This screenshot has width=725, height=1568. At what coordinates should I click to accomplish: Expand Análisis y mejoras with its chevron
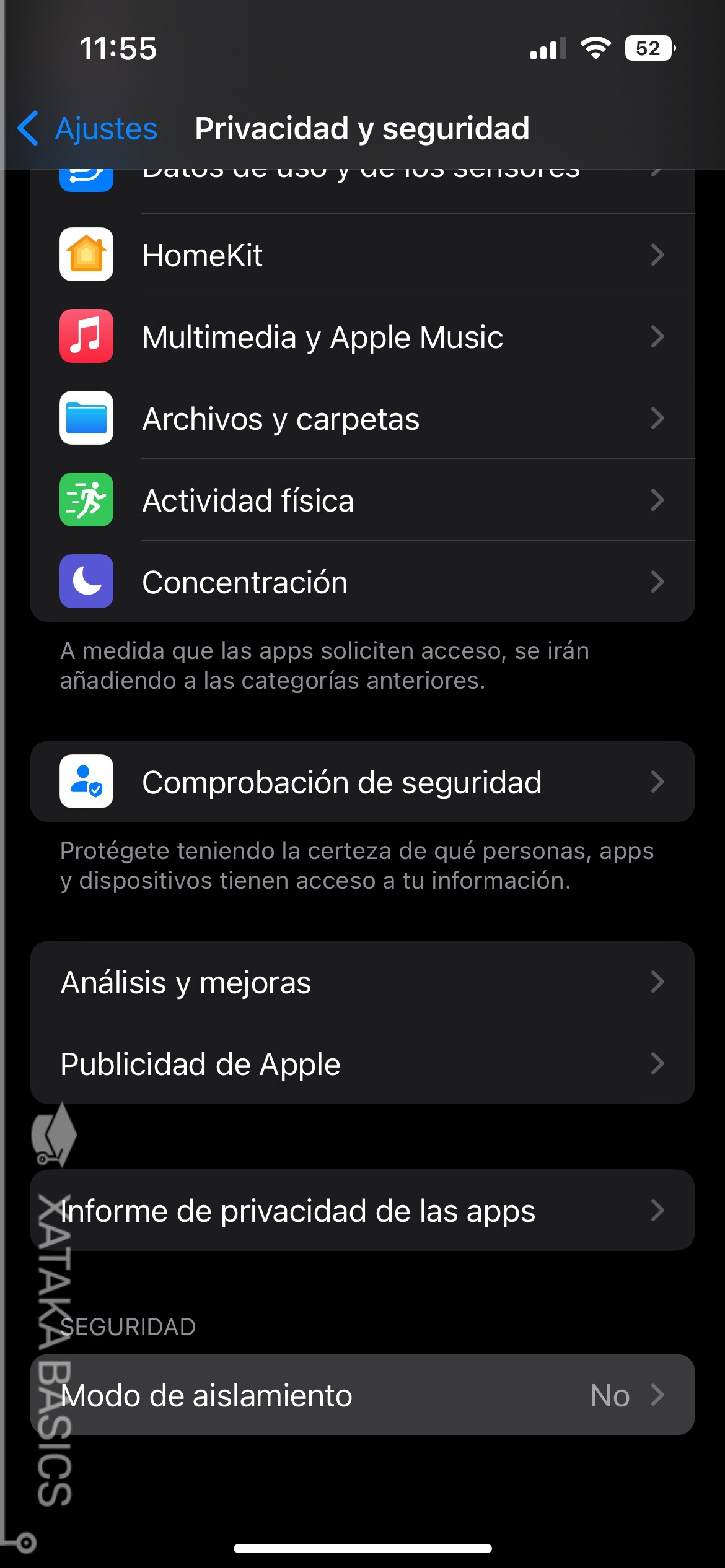[x=659, y=983]
